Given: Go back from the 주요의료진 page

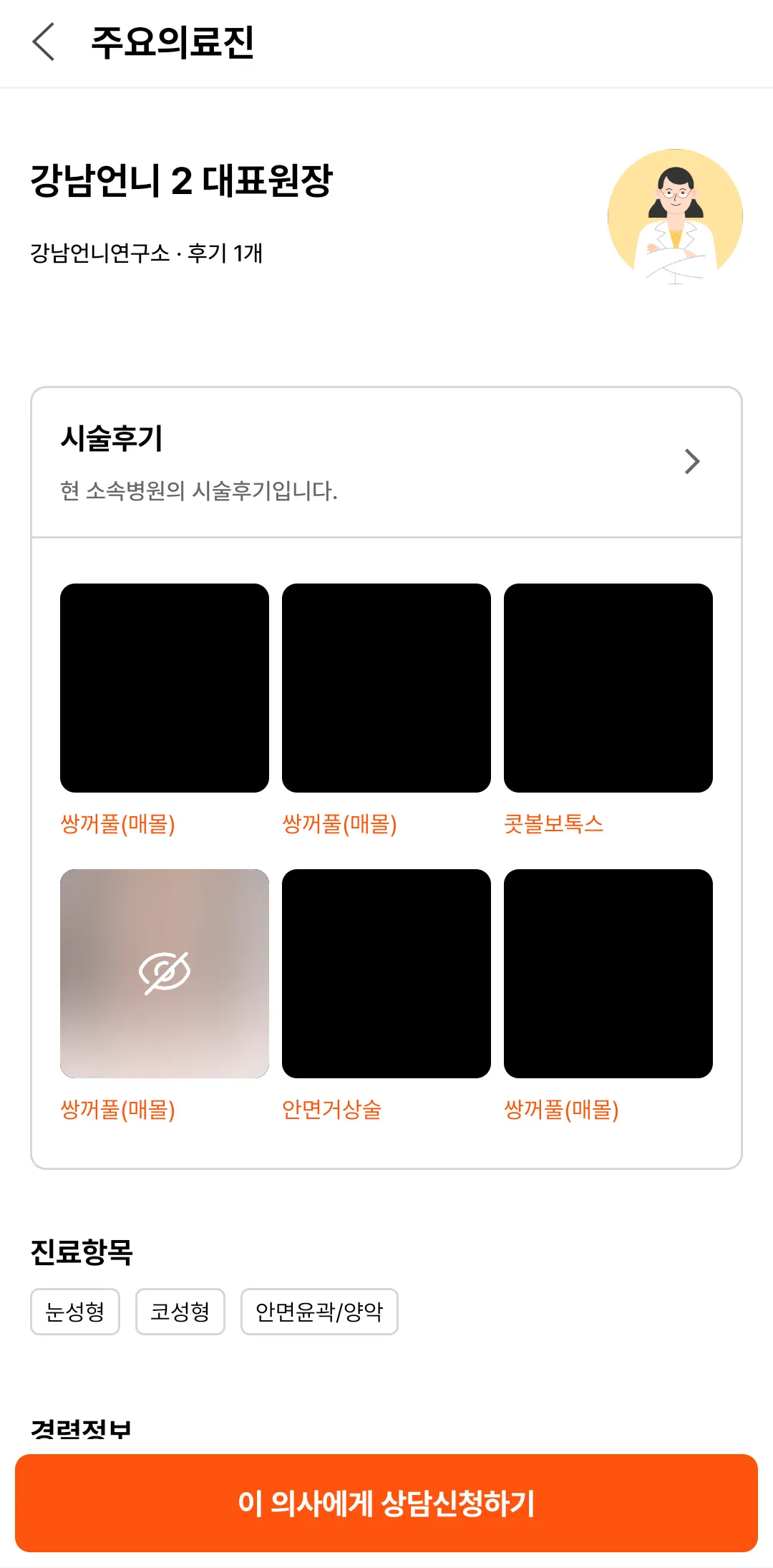Looking at the screenshot, I should (x=44, y=42).
